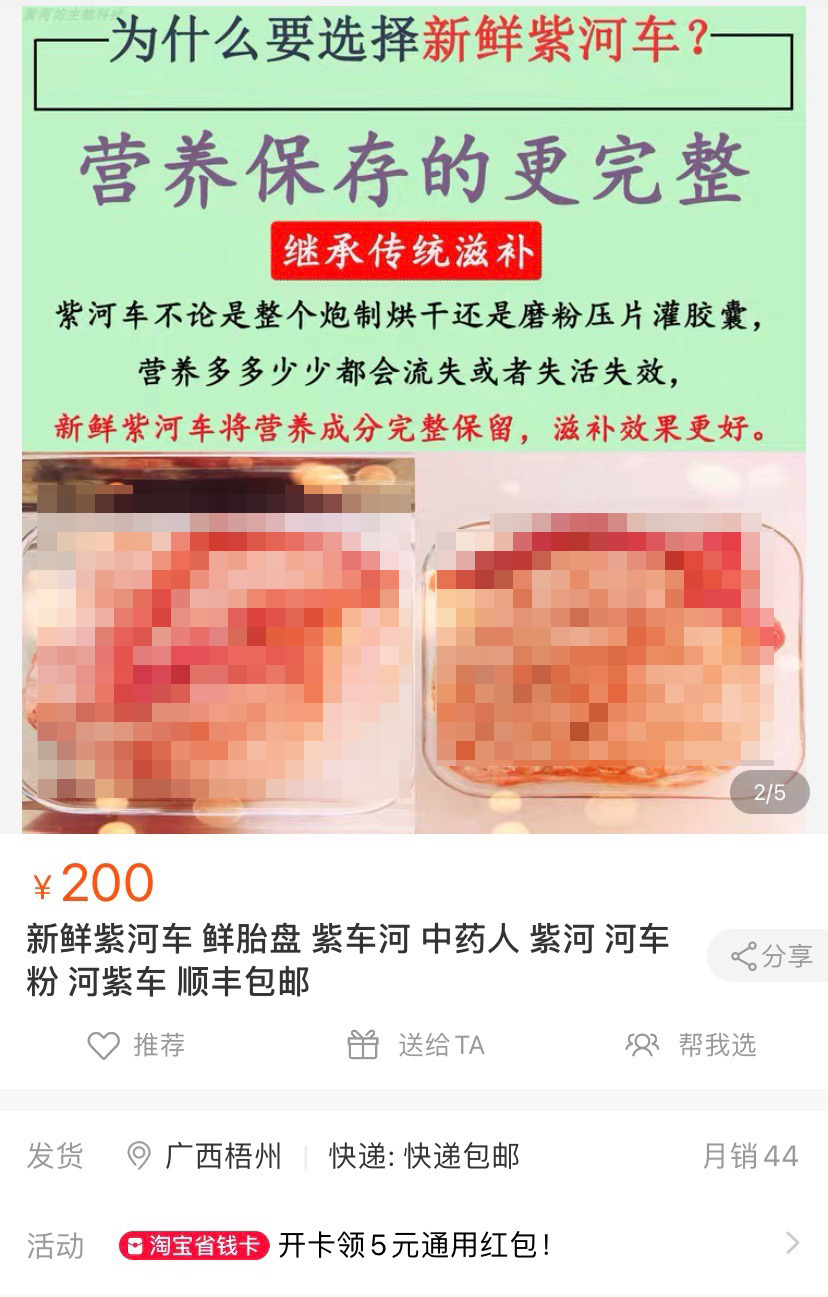The height and width of the screenshot is (1297, 828).
Task: Open the 帮我选 option
Action: click(691, 1046)
